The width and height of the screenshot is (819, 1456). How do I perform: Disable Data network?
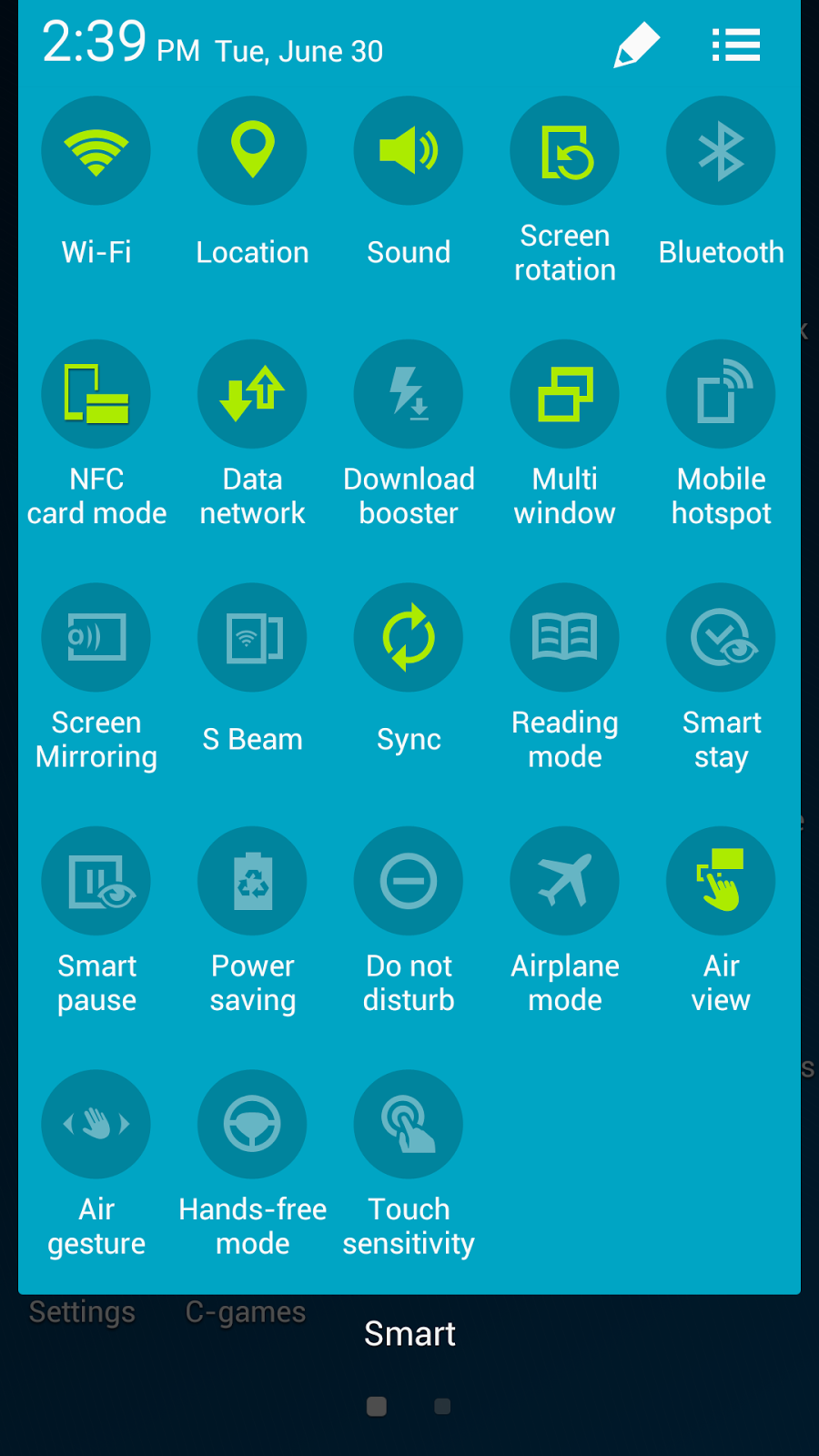pyautogui.click(x=252, y=394)
